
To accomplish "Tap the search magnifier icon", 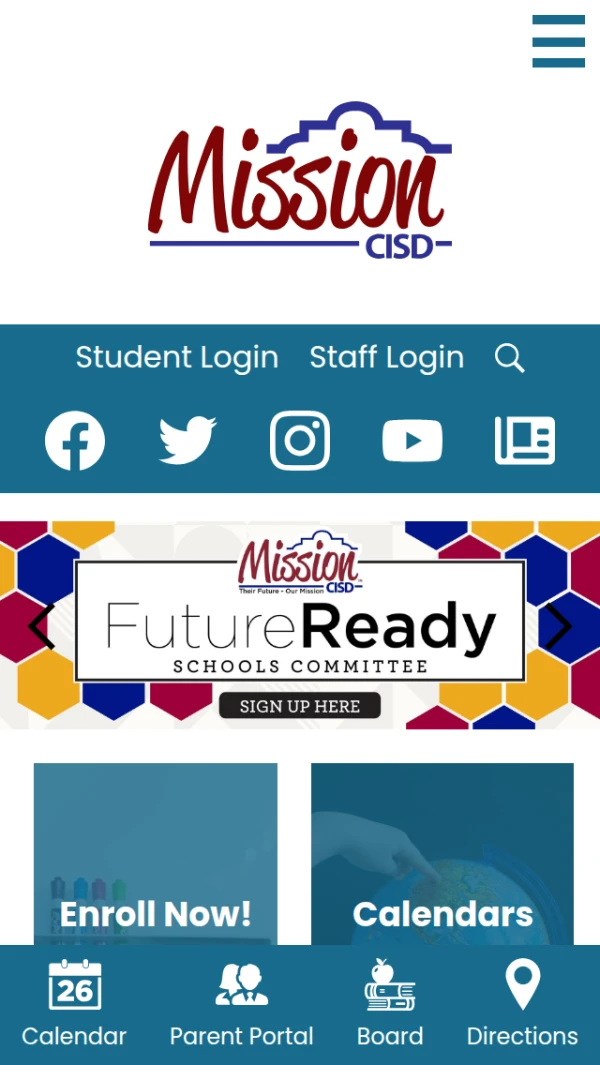I will [x=509, y=358].
